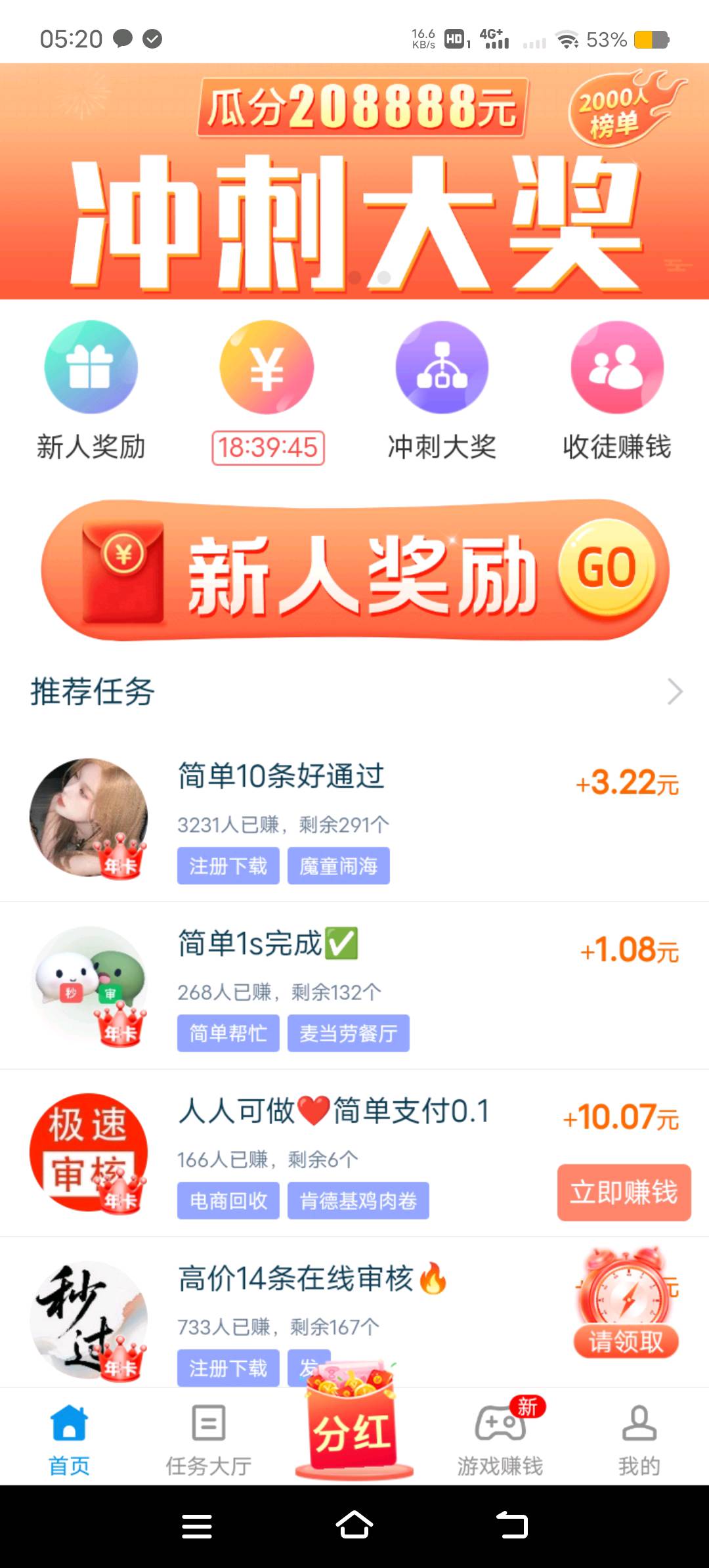Screen dimensions: 709x1568
Task: Open the 冲刺大奖 shortcut icon
Action: (442, 367)
